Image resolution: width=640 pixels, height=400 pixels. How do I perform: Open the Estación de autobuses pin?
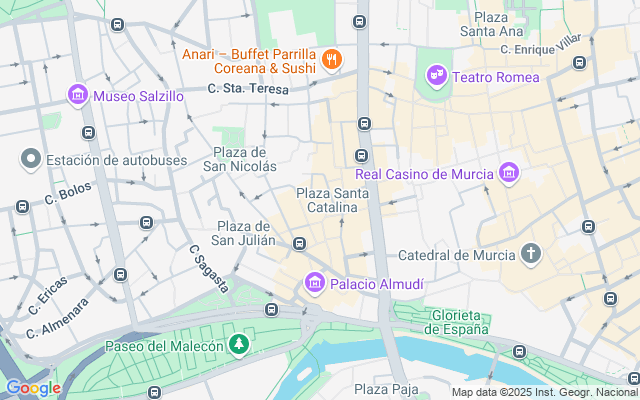click(31, 158)
